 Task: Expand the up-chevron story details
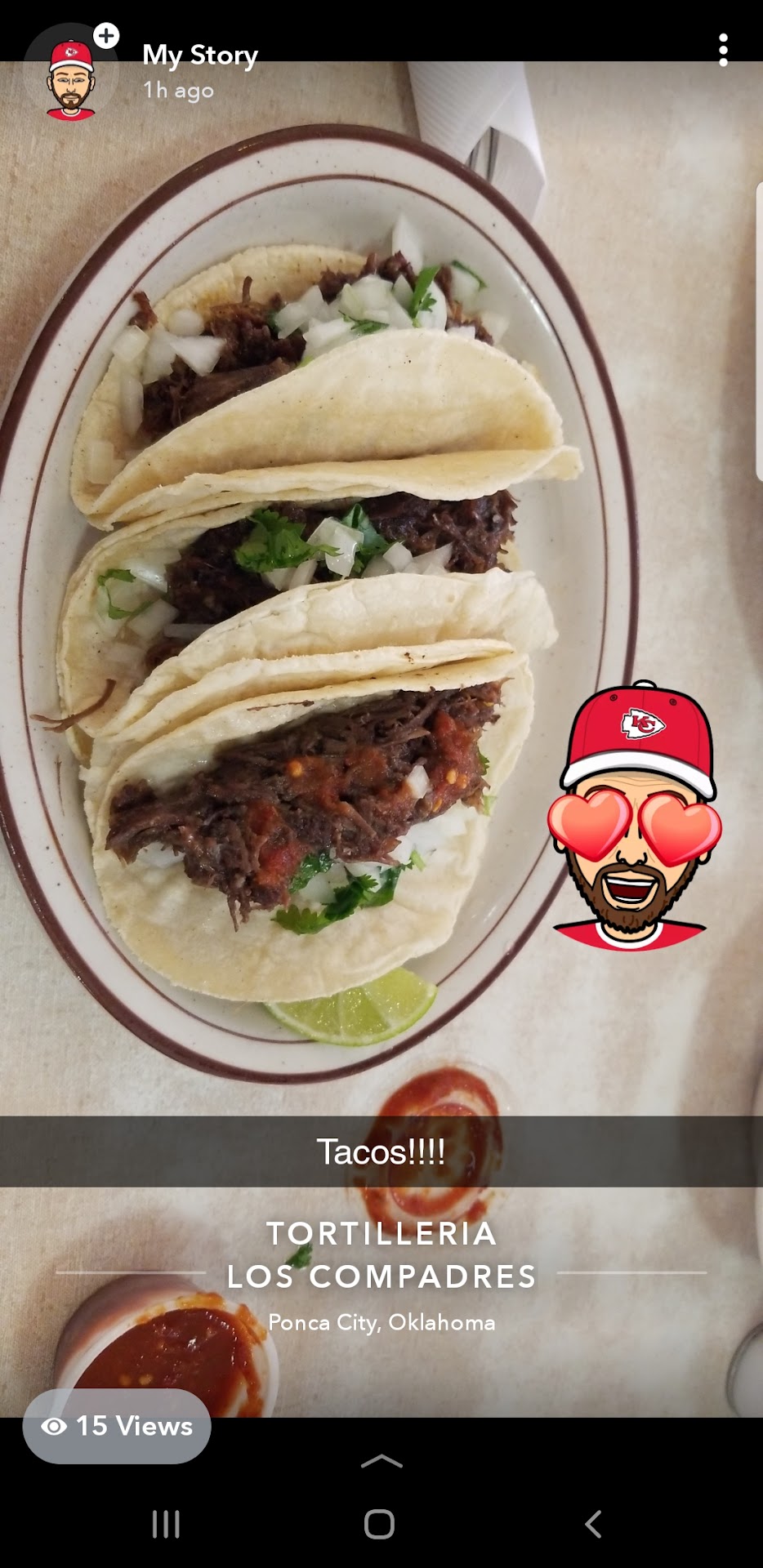click(x=381, y=1461)
